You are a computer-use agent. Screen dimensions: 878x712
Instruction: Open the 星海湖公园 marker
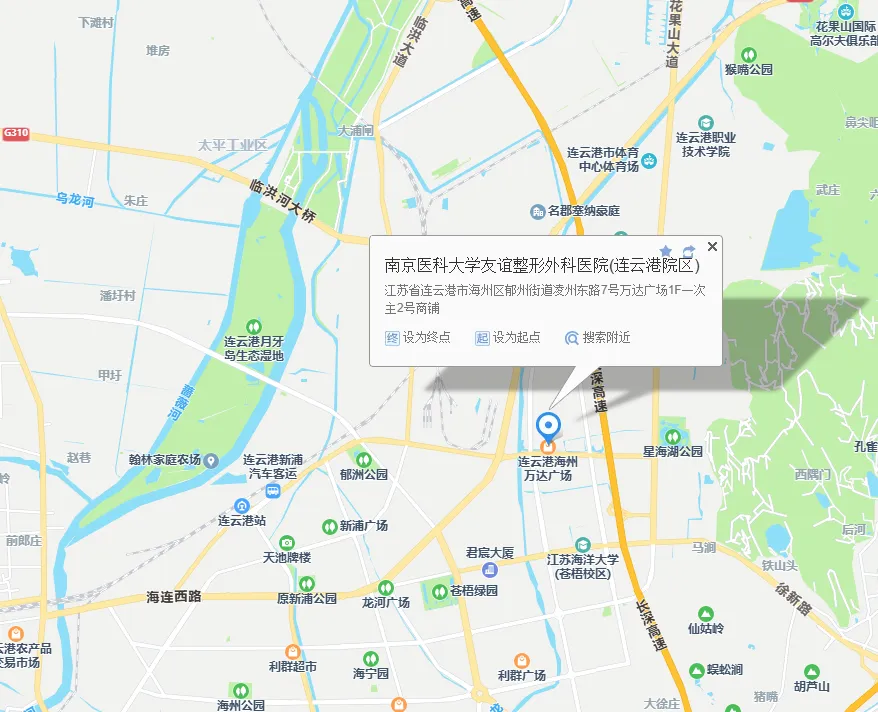click(672, 437)
